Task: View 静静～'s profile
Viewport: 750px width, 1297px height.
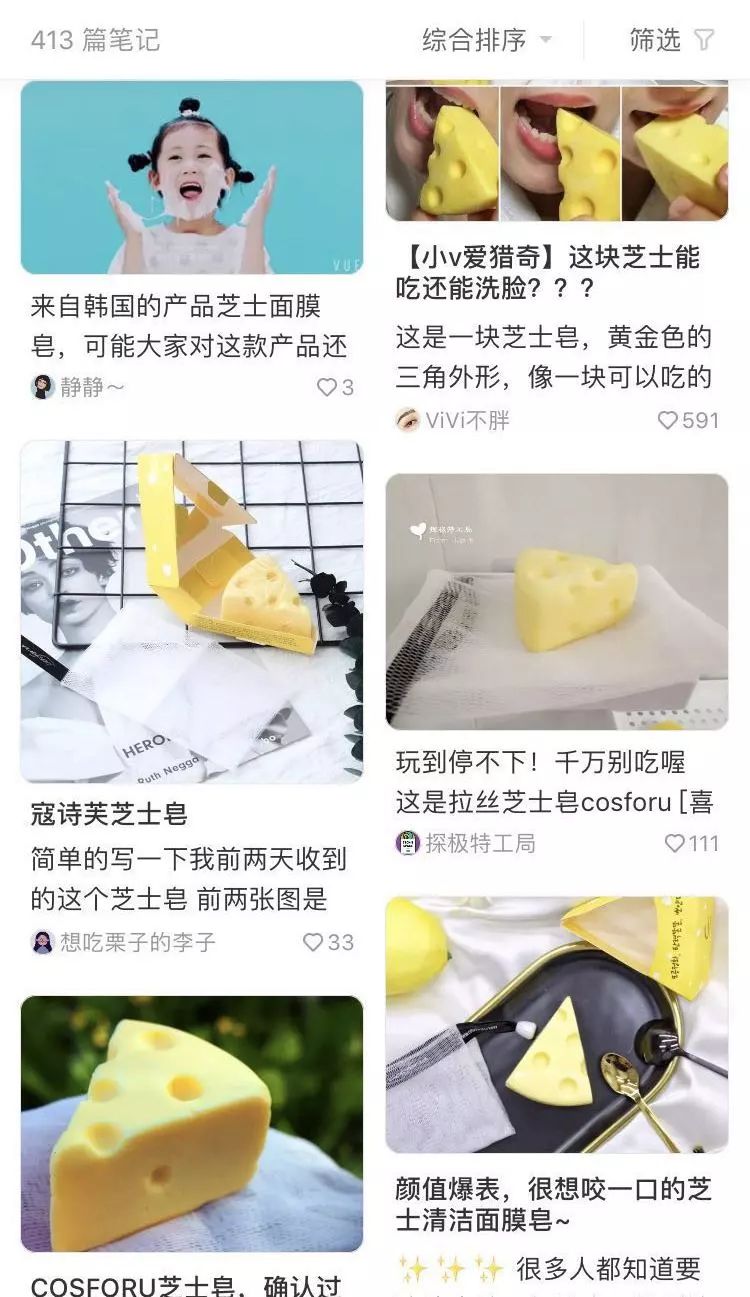Action: click(78, 387)
